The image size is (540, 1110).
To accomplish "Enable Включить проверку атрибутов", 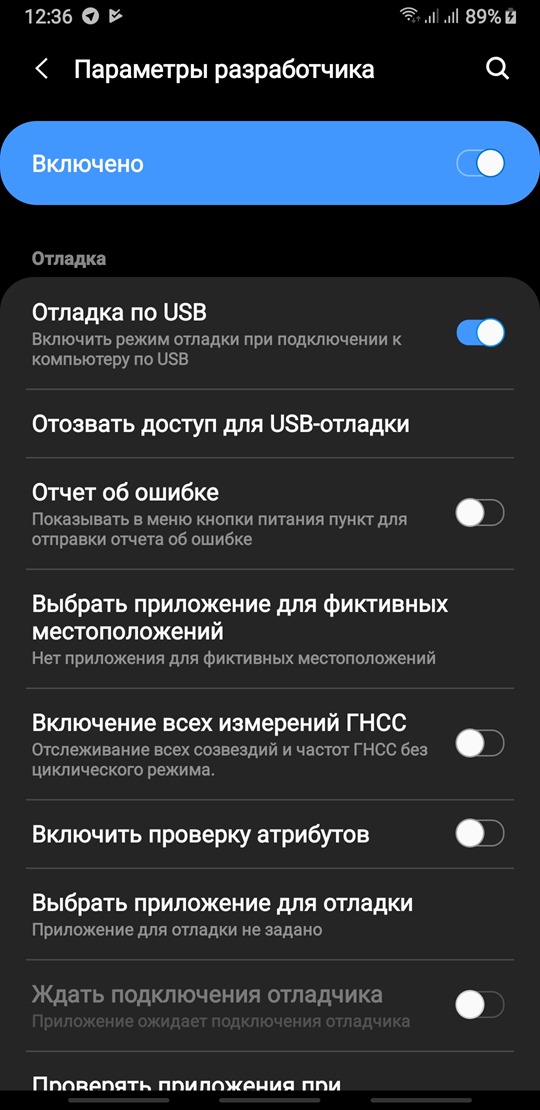I will pyautogui.click(x=481, y=834).
